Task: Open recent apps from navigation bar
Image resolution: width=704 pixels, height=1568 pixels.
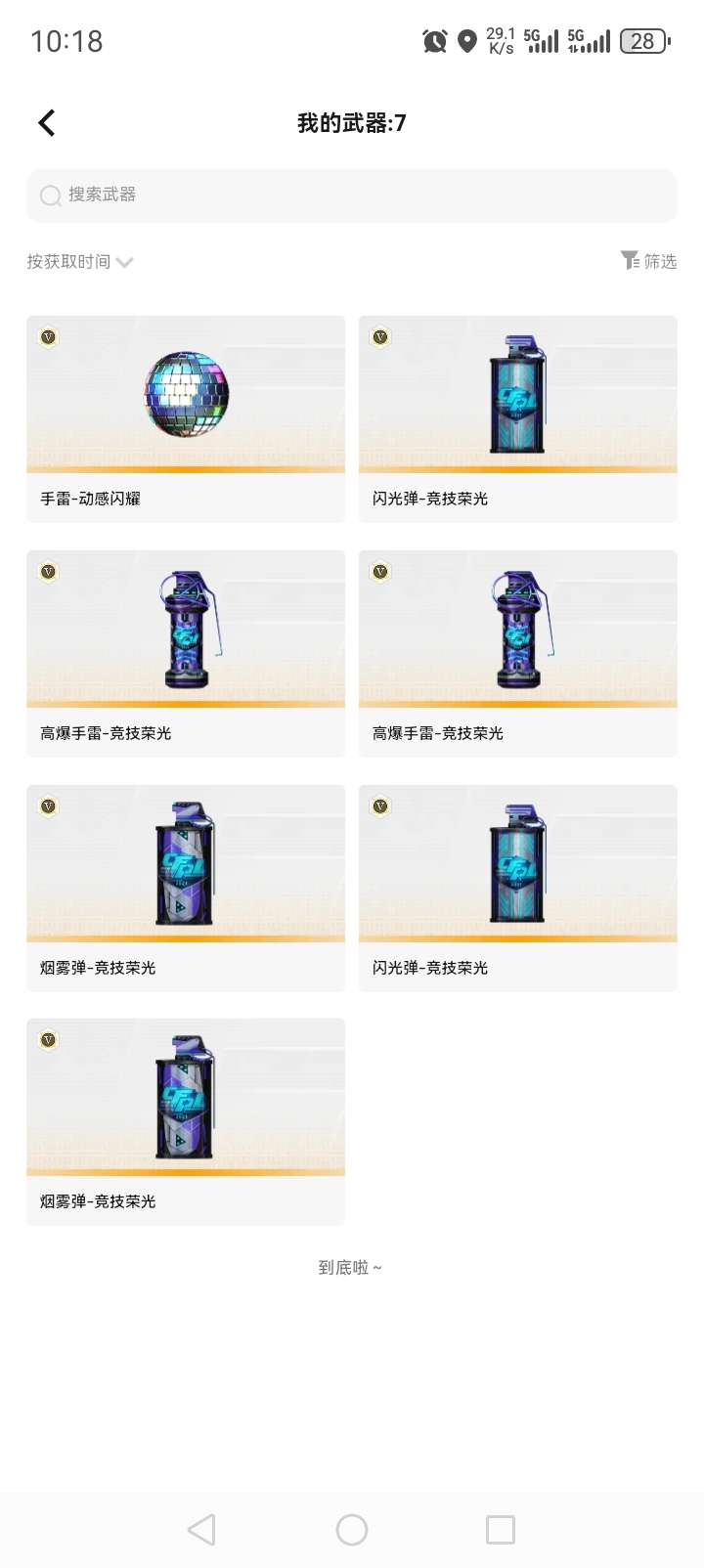Action: pos(500,1530)
